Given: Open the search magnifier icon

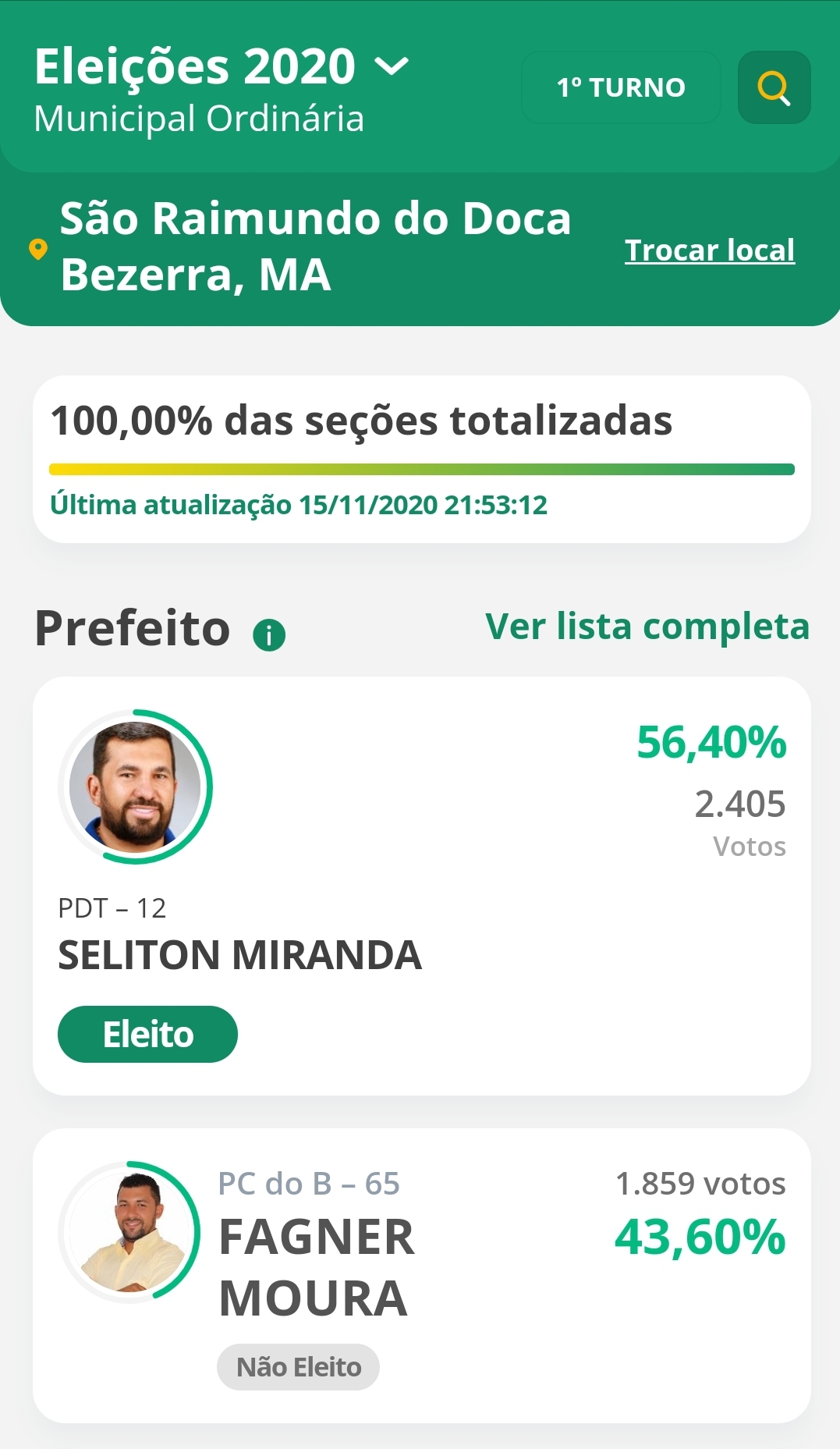Looking at the screenshot, I should [x=774, y=87].
